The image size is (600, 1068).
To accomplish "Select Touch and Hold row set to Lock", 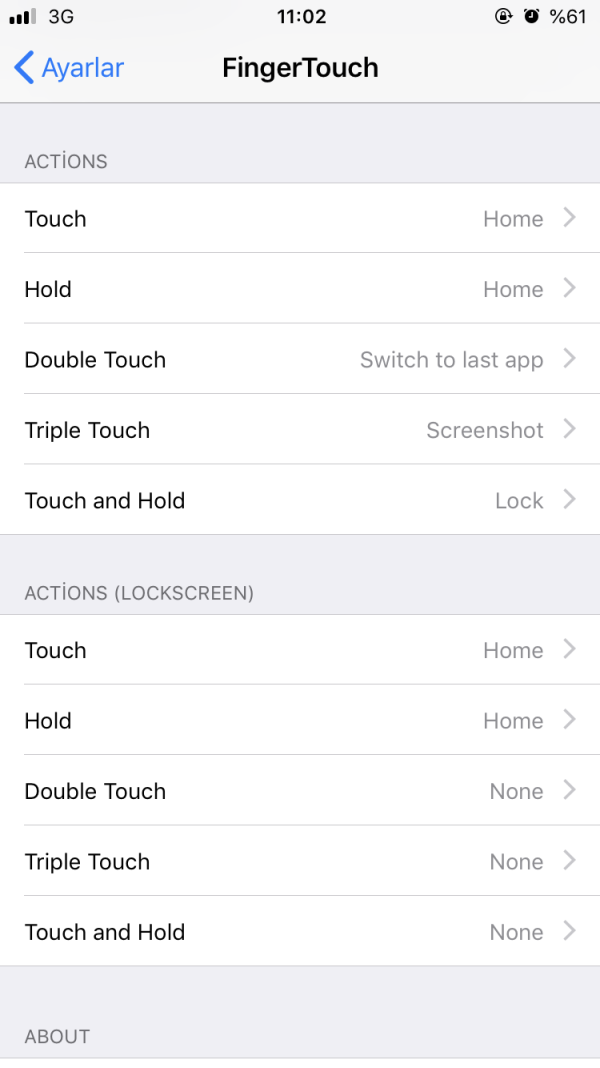I will [300, 500].
